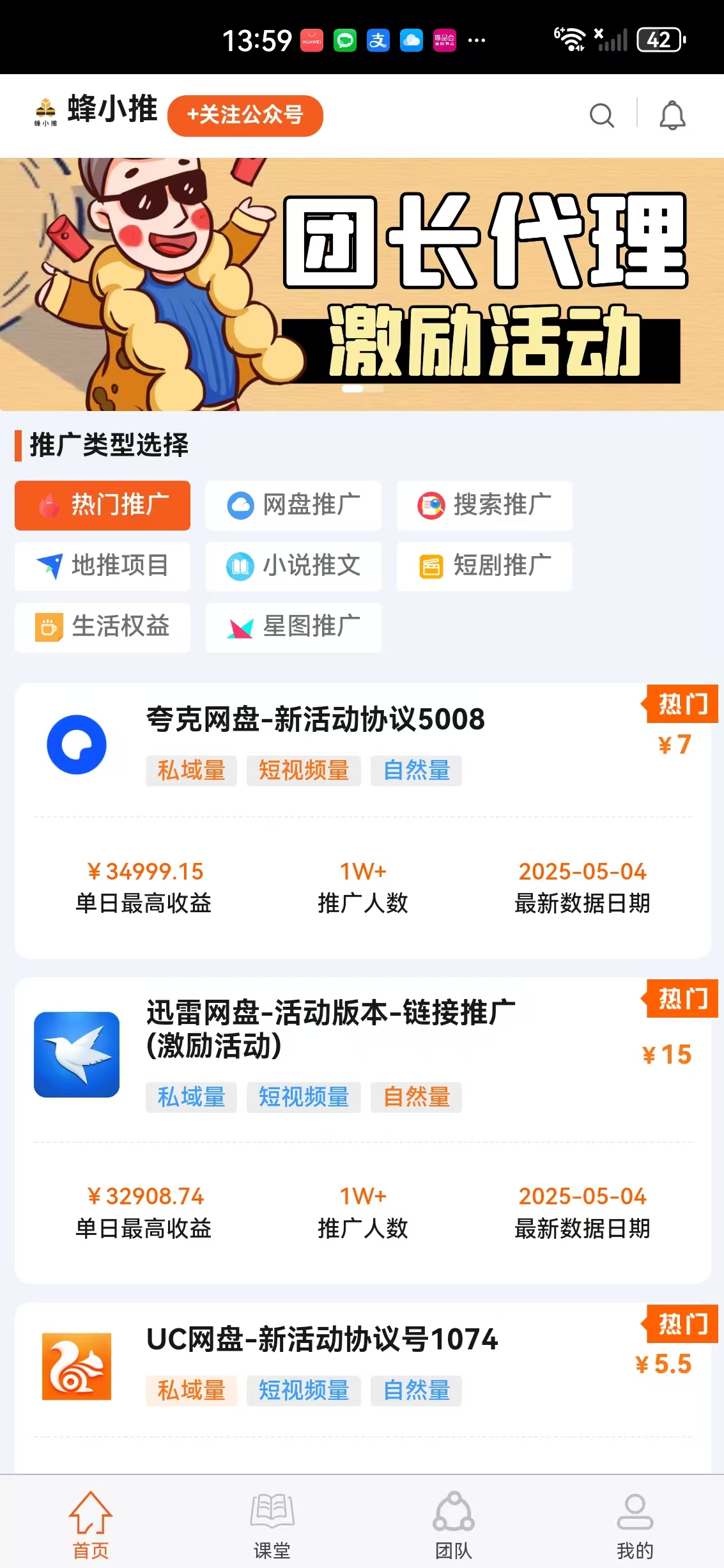Screen dimensions: 724x1568
Task: Toggle the 自然量 tag on the Xunlei card
Action: point(416,1098)
